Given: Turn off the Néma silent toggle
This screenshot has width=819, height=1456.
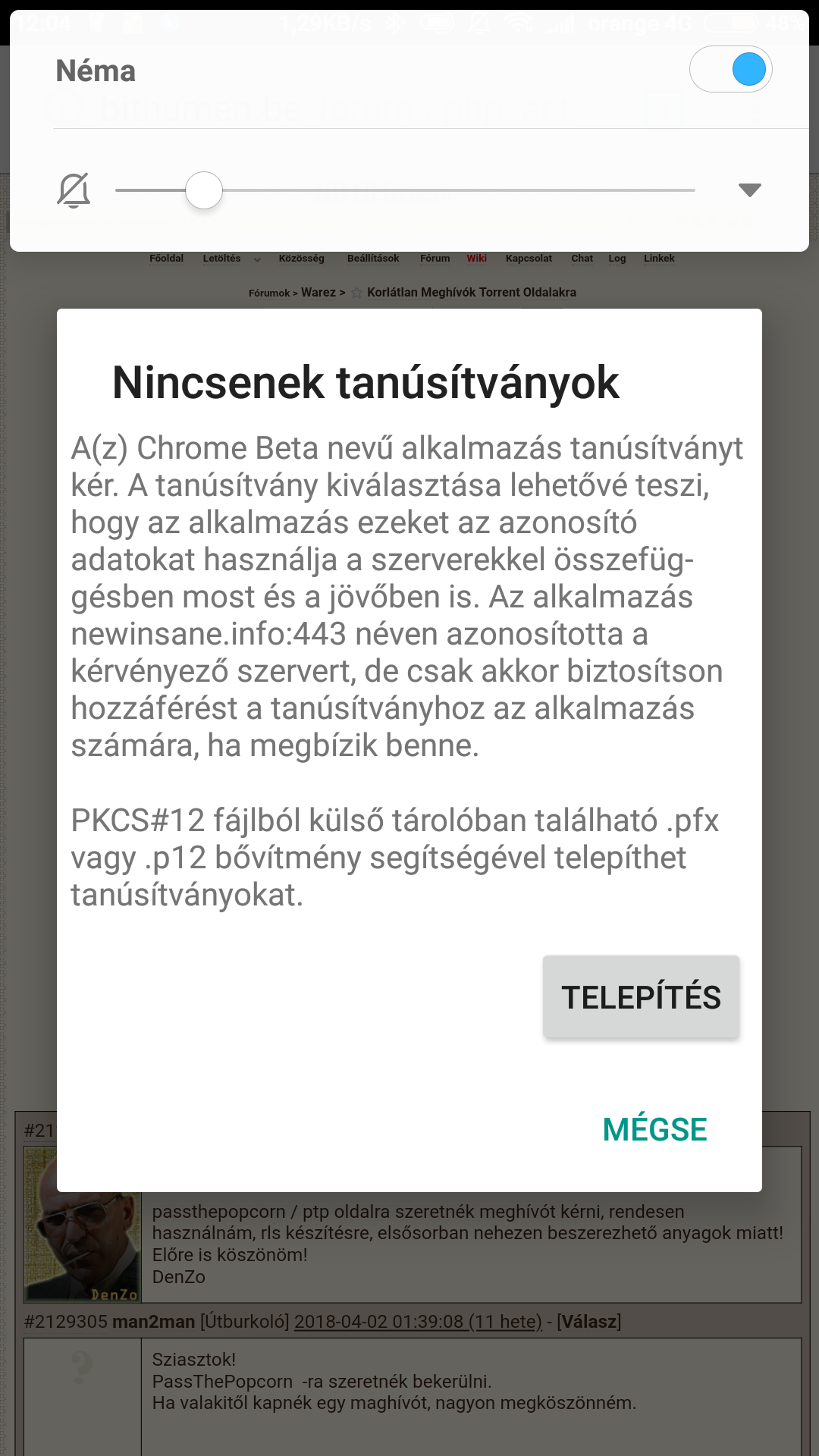Looking at the screenshot, I should tap(730, 70).
